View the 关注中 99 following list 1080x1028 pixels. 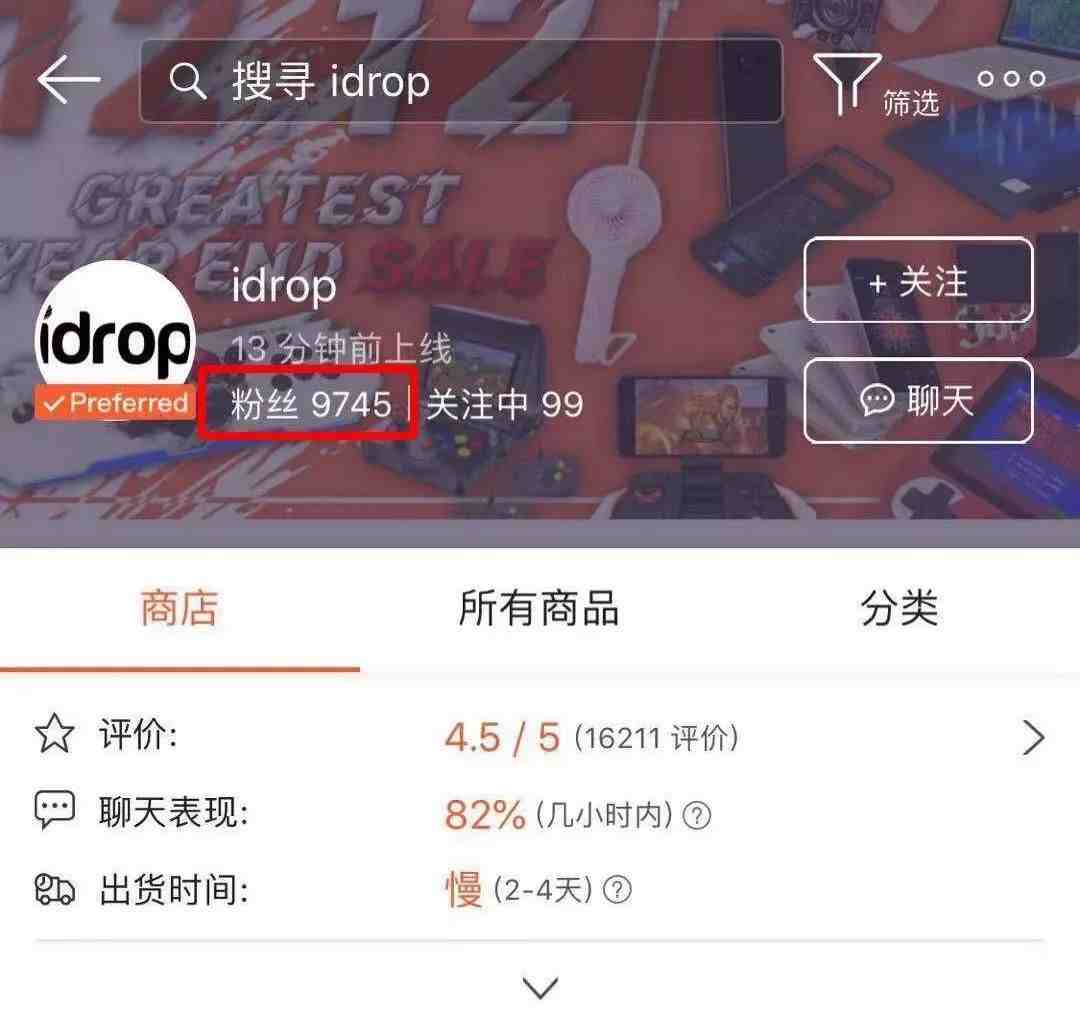[x=505, y=405]
